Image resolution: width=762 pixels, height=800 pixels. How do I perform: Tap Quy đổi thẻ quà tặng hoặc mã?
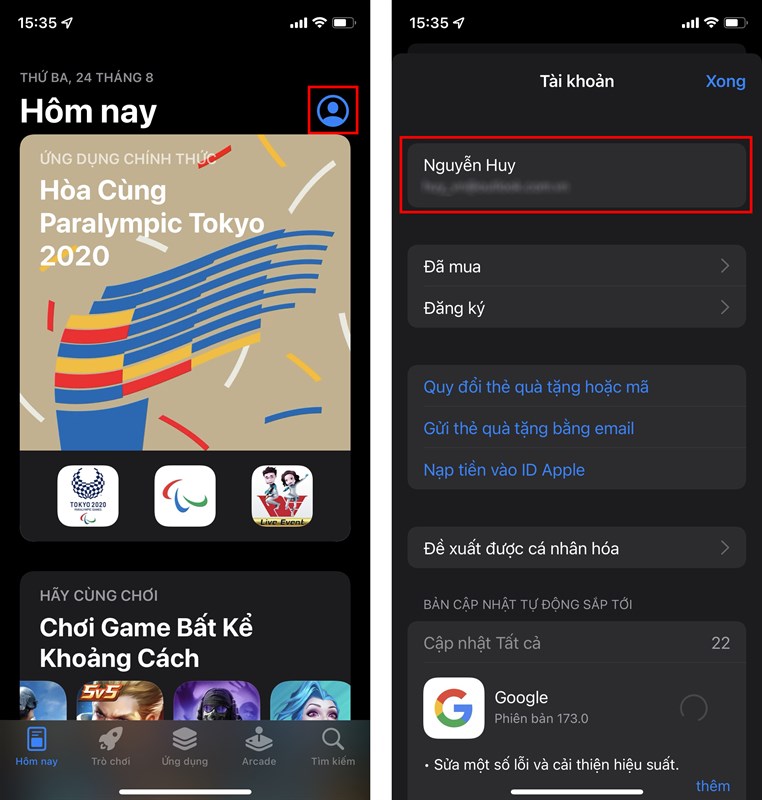click(536, 387)
